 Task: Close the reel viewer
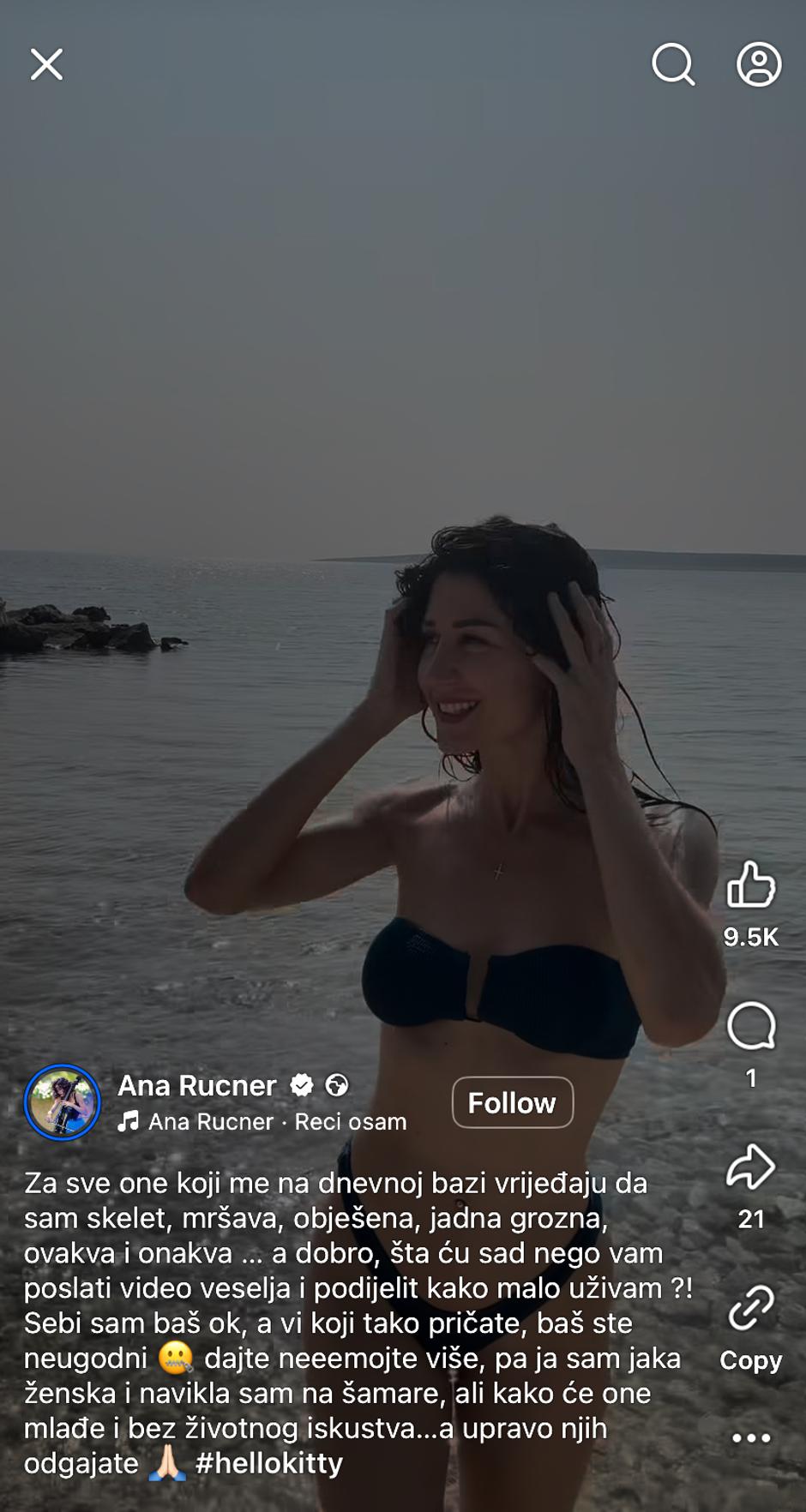[46, 64]
